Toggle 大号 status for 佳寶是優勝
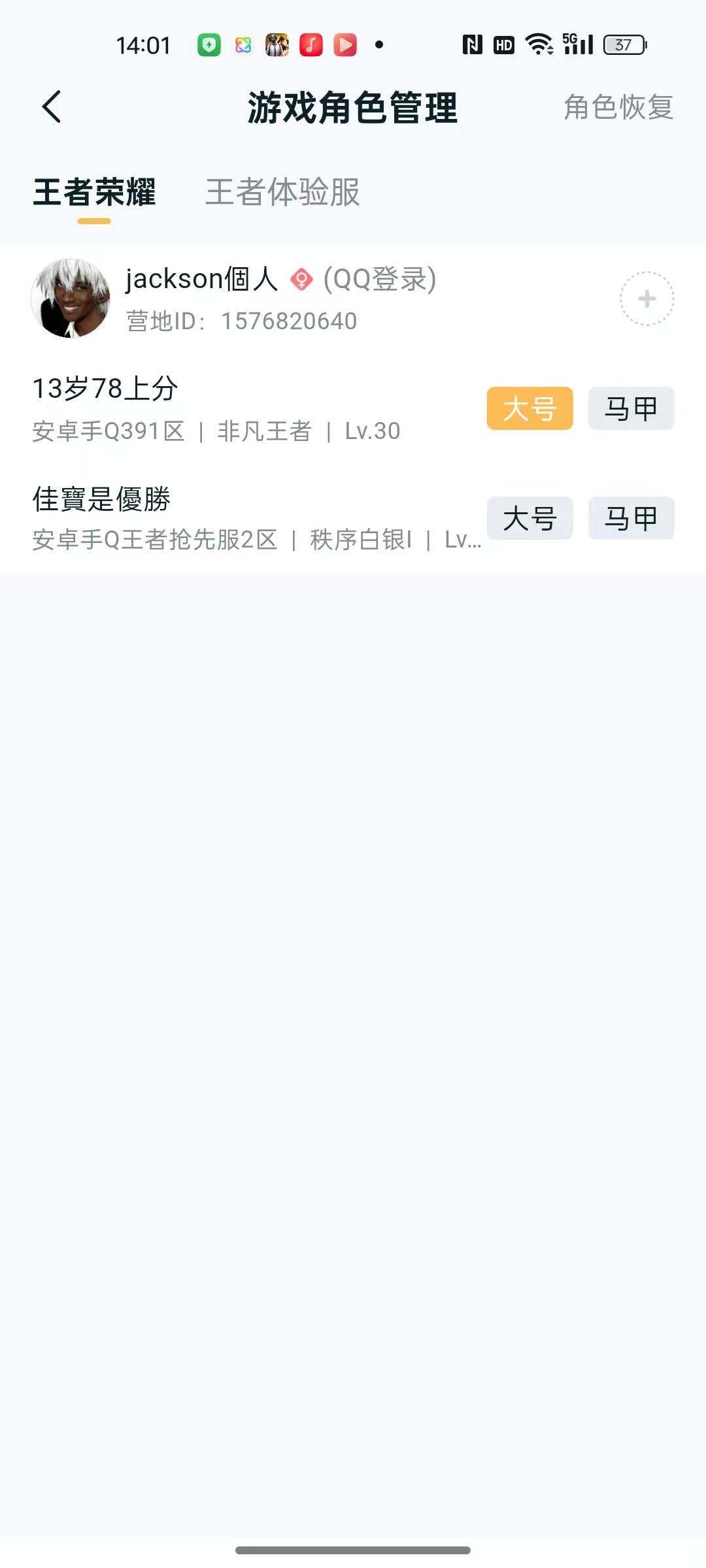This screenshot has width=706, height=1568. pyautogui.click(x=529, y=518)
